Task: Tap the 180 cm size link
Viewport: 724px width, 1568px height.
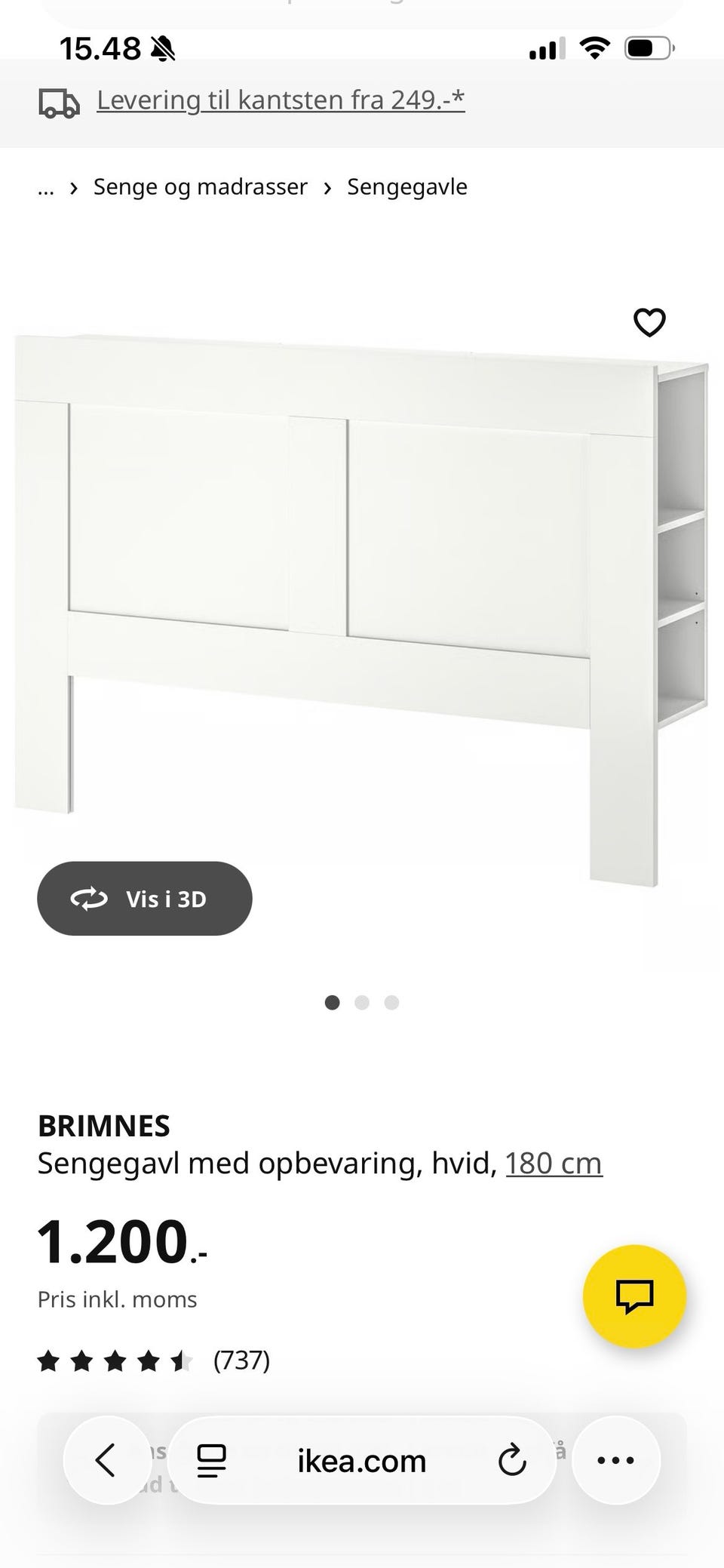Action: point(554,1163)
